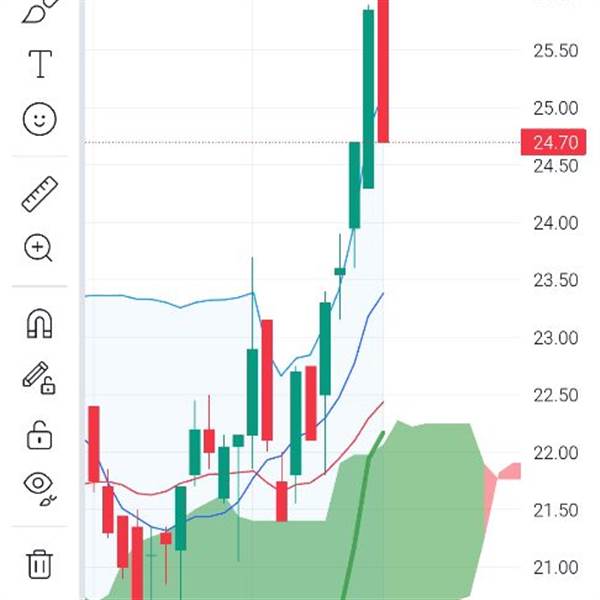Tap the zoom in magnifier
Screen dimensions: 600x600
click(x=39, y=247)
